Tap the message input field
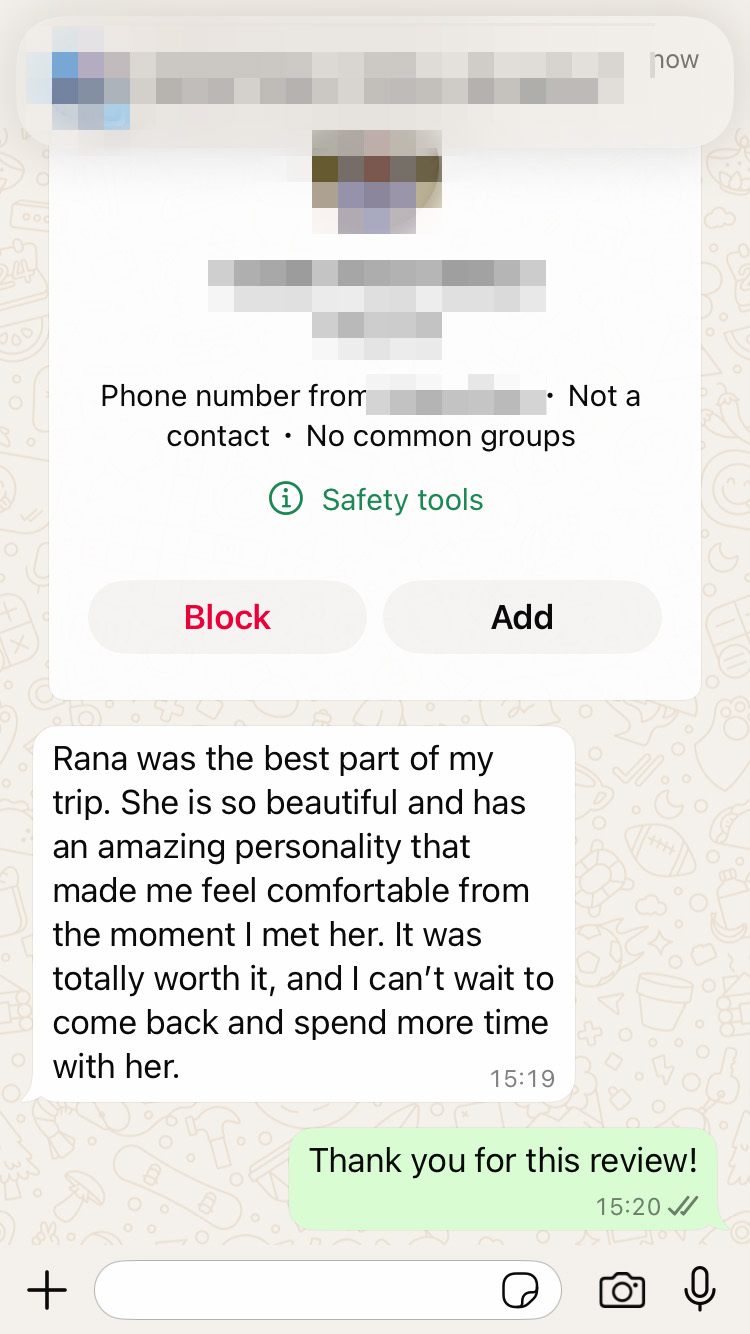Viewport: 750px width, 1334px height. [x=295, y=1290]
